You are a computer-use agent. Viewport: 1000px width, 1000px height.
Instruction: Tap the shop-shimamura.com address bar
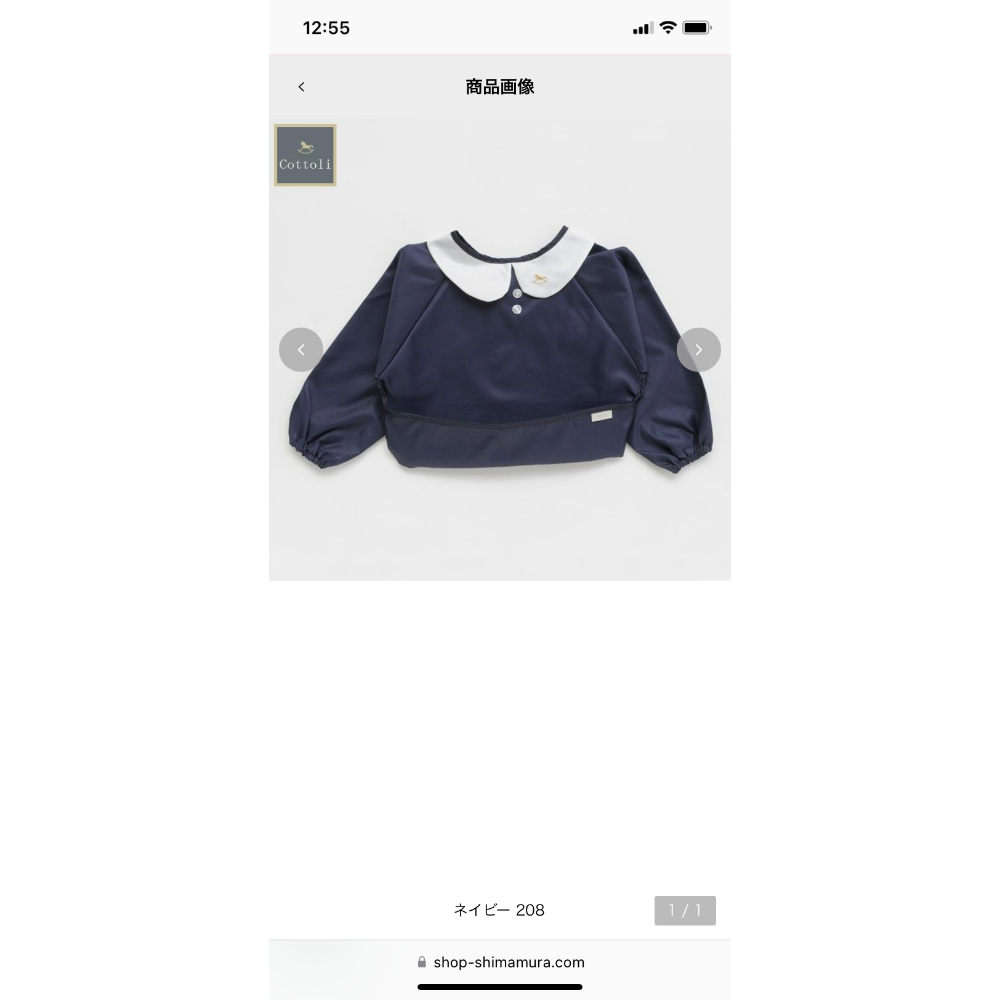500,962
